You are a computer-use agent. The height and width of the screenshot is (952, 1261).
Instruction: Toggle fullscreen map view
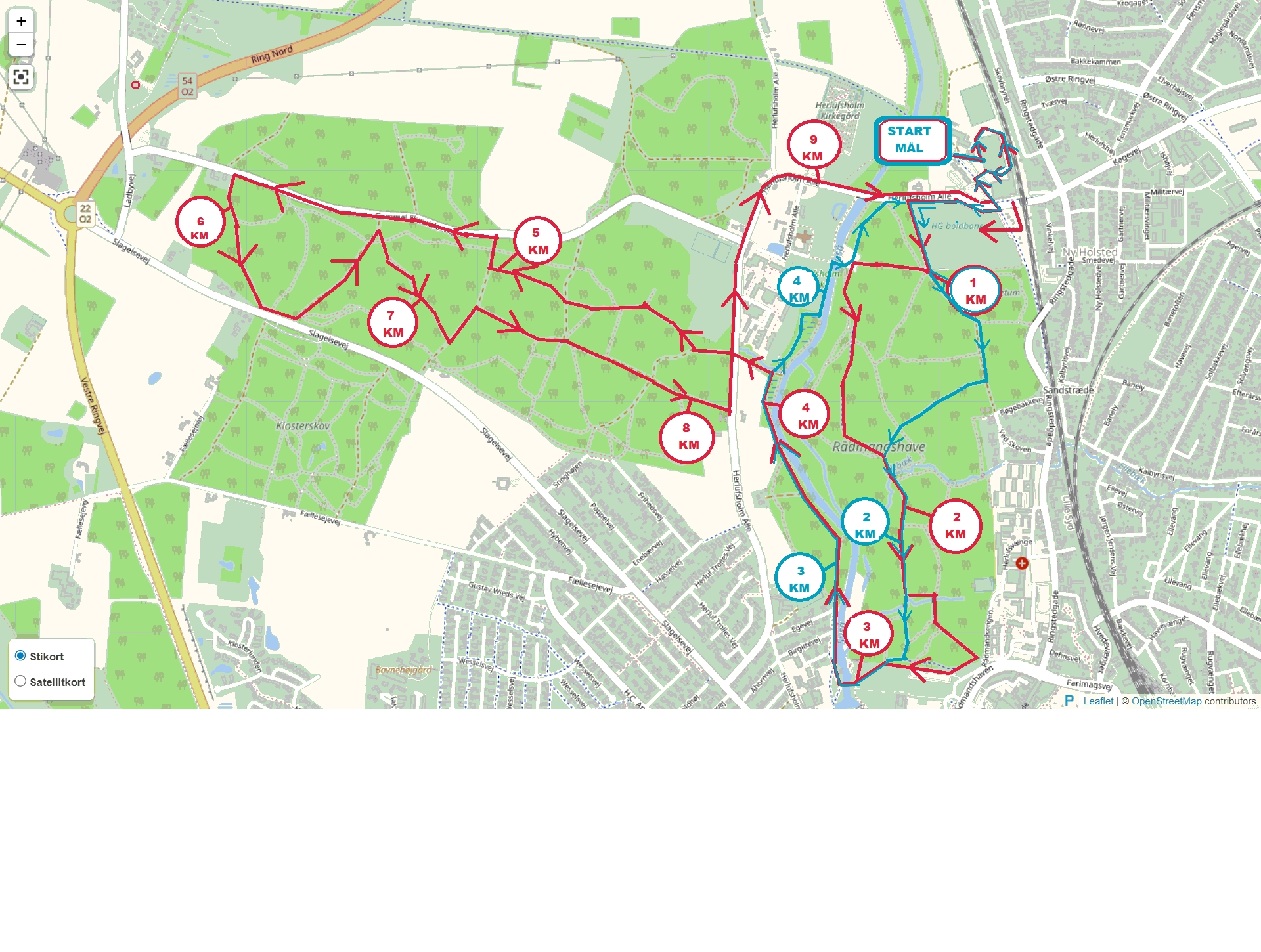coord(21,77)
